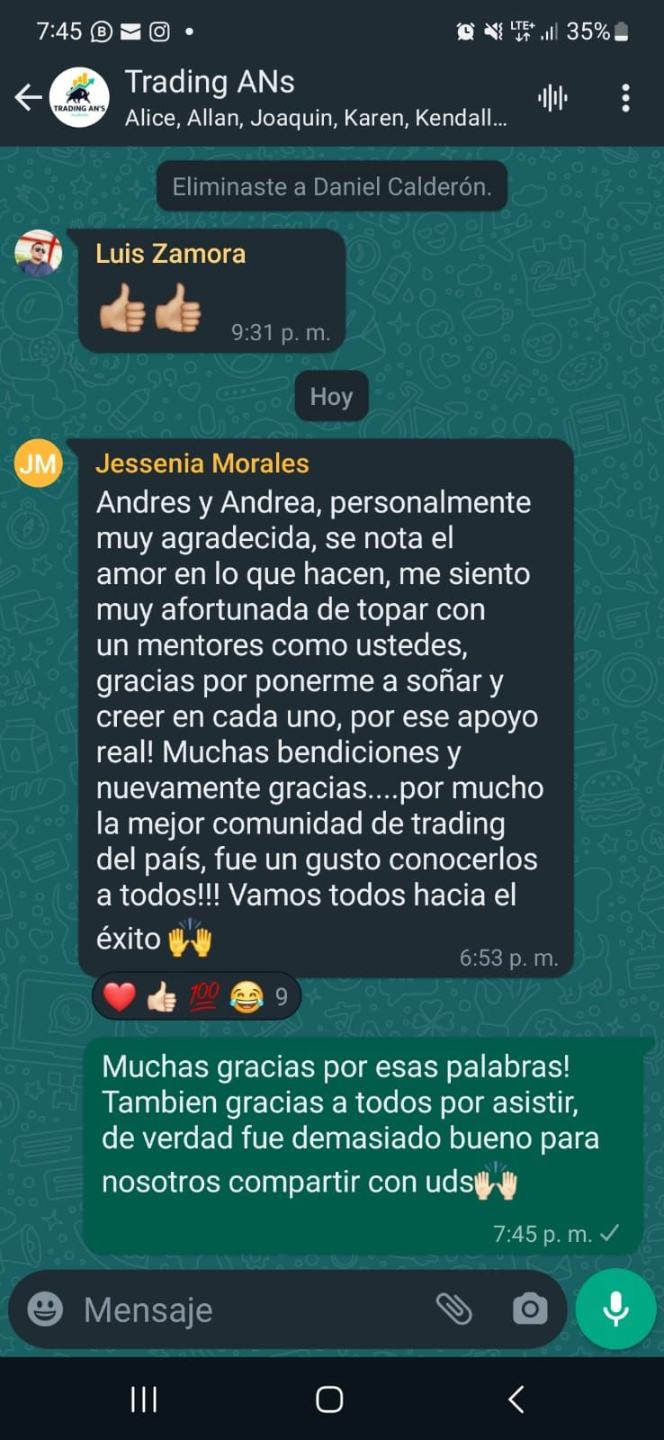The image size is (664, 1440).
Task: View reactions on Jessenia's message
Action: 197,997
